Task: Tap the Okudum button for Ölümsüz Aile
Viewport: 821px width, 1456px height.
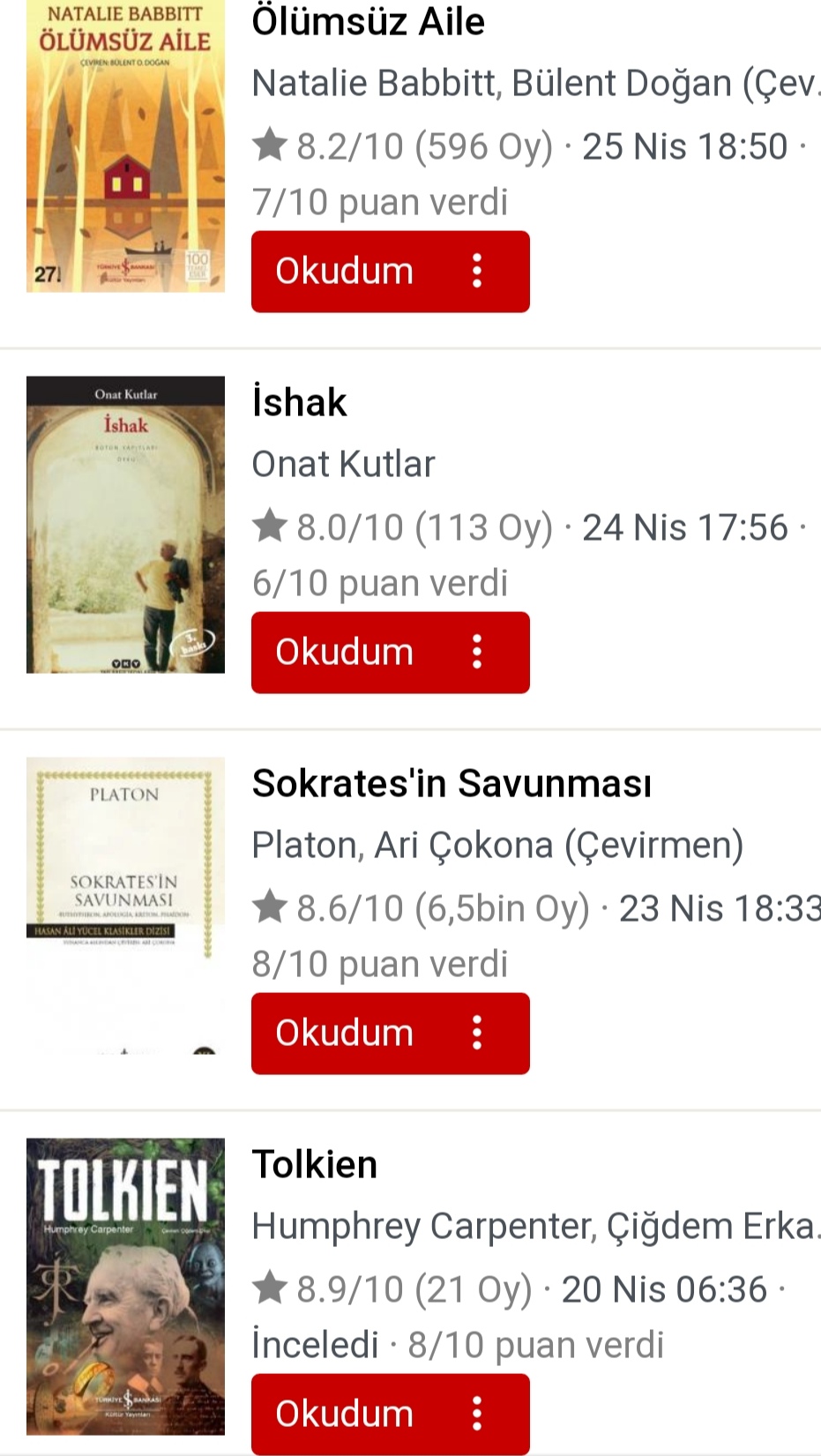Action: (x=345, y=272)
